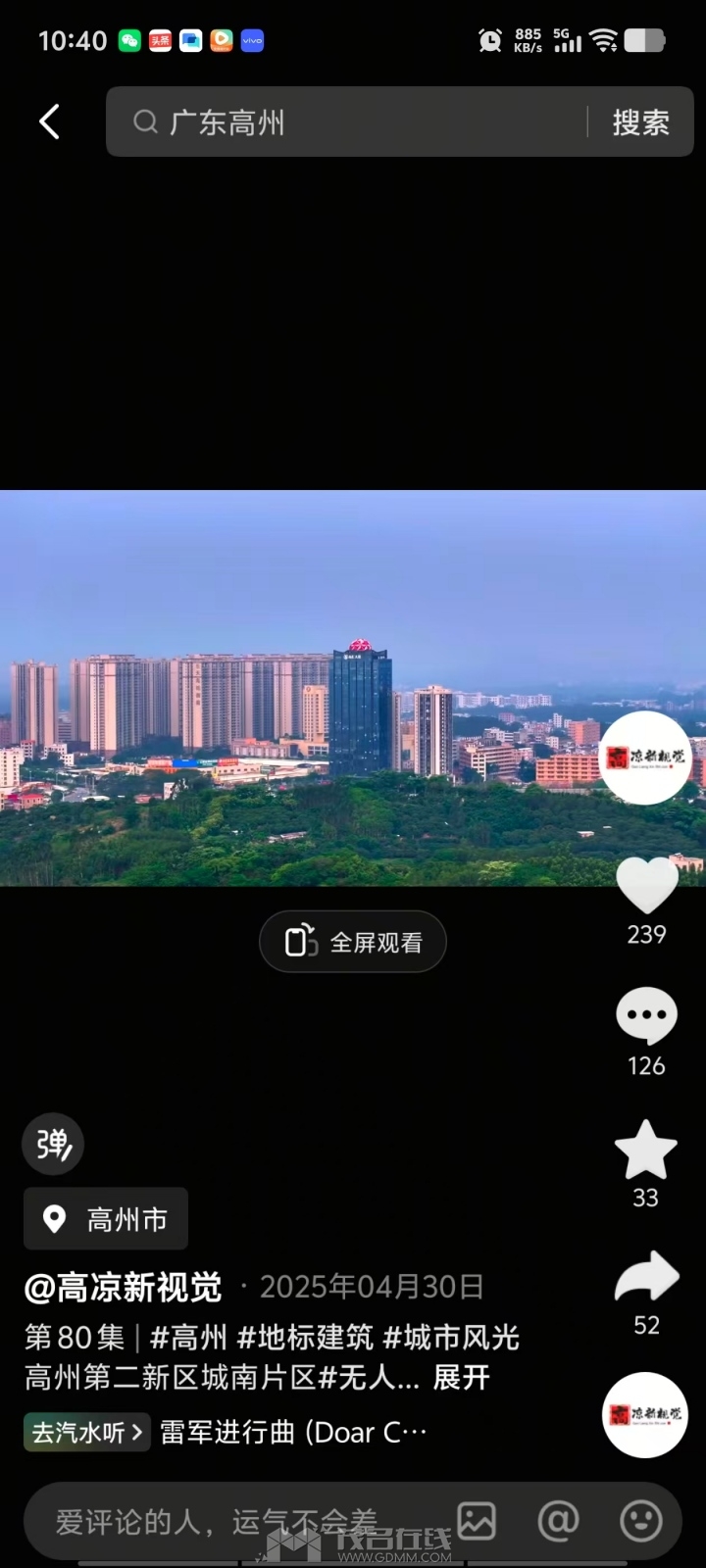Open the emoji picker icon in comment bar
Image resolution: width=706 pixels, height=1568 pixels.
coord(639,1520)
